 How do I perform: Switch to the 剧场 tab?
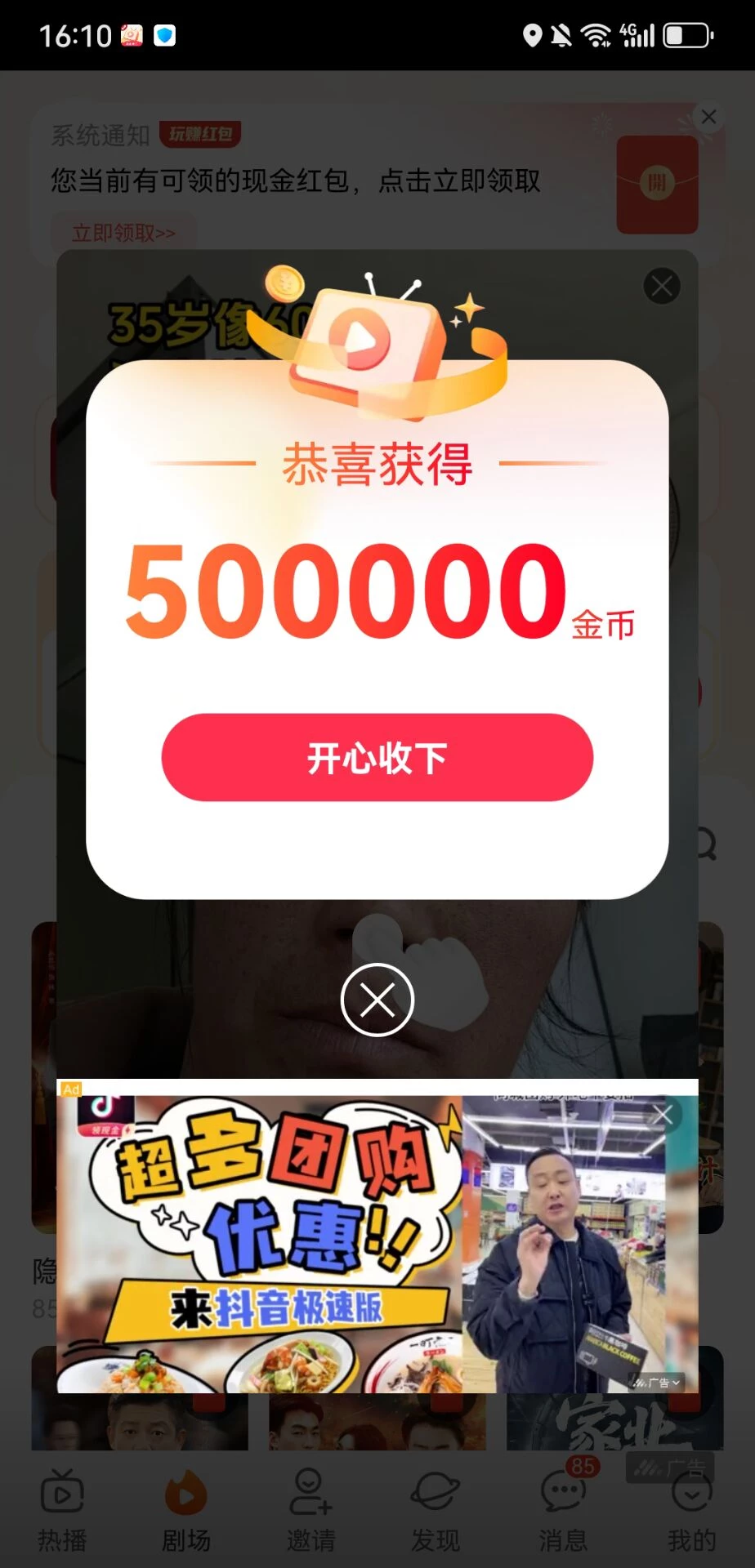[x=186, y=1511]
